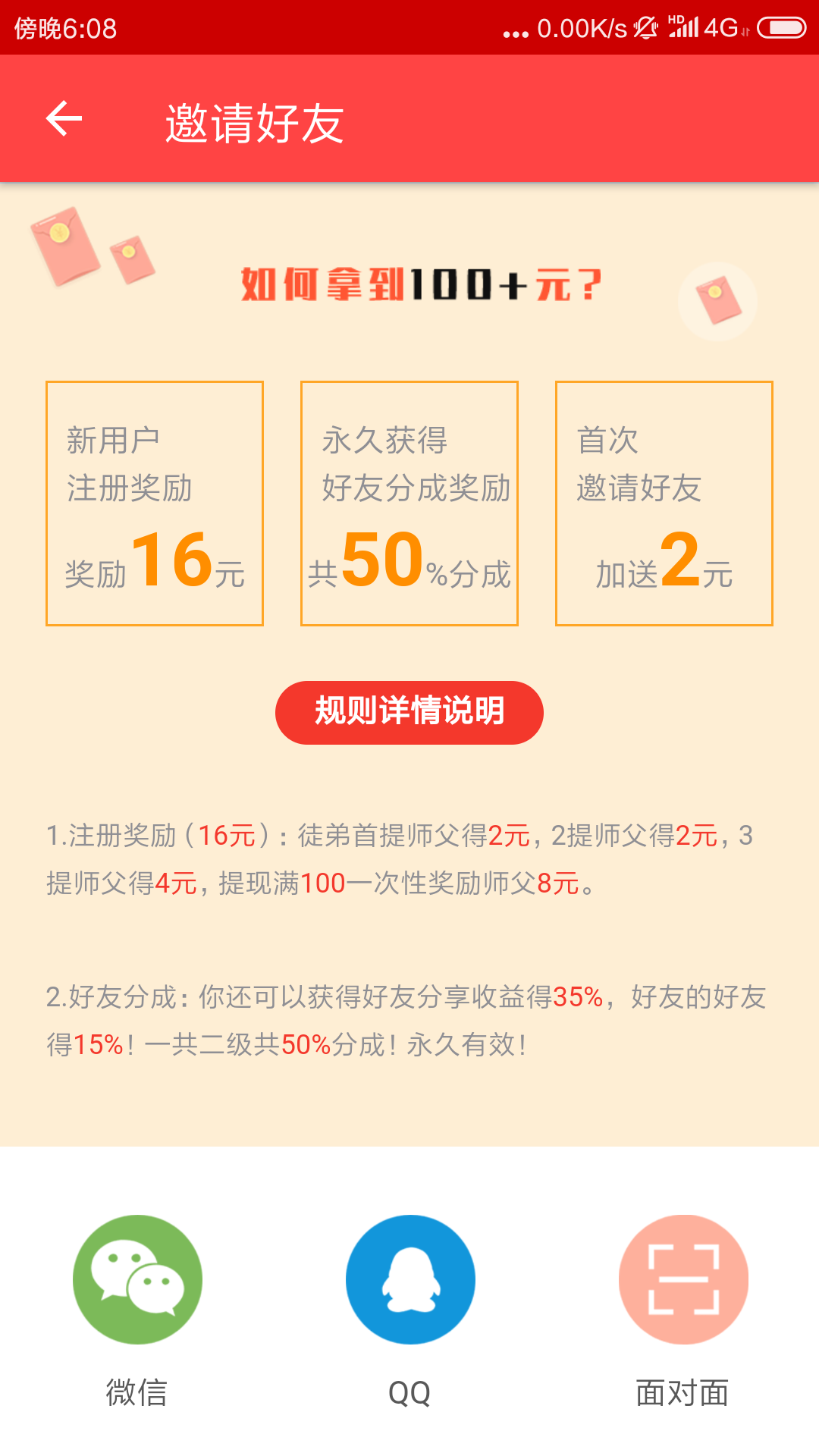This screenshot has width=819, height=1456.
Task: Open 规则详情说明 button
Action: (x=409, y=712)
